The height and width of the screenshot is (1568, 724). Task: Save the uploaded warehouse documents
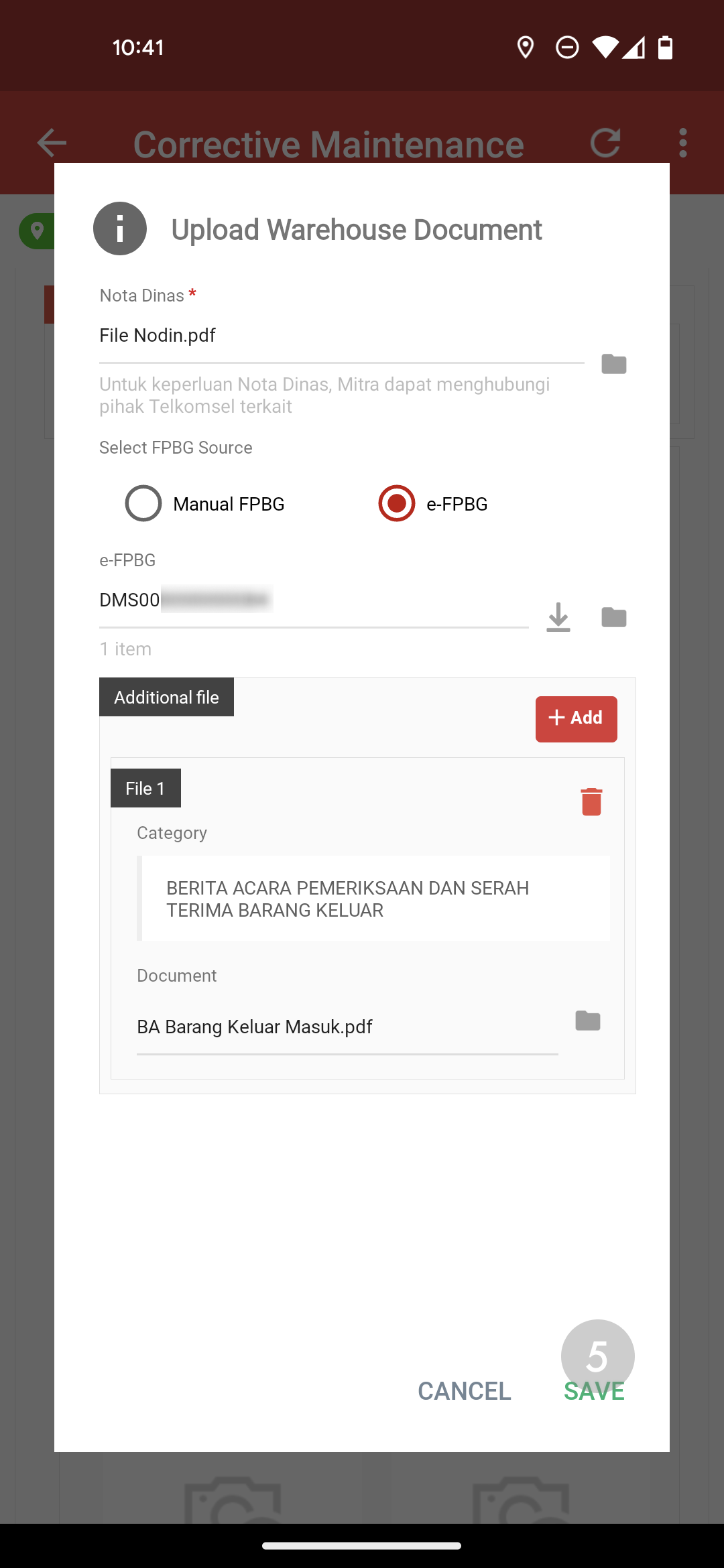(595, 1391)
